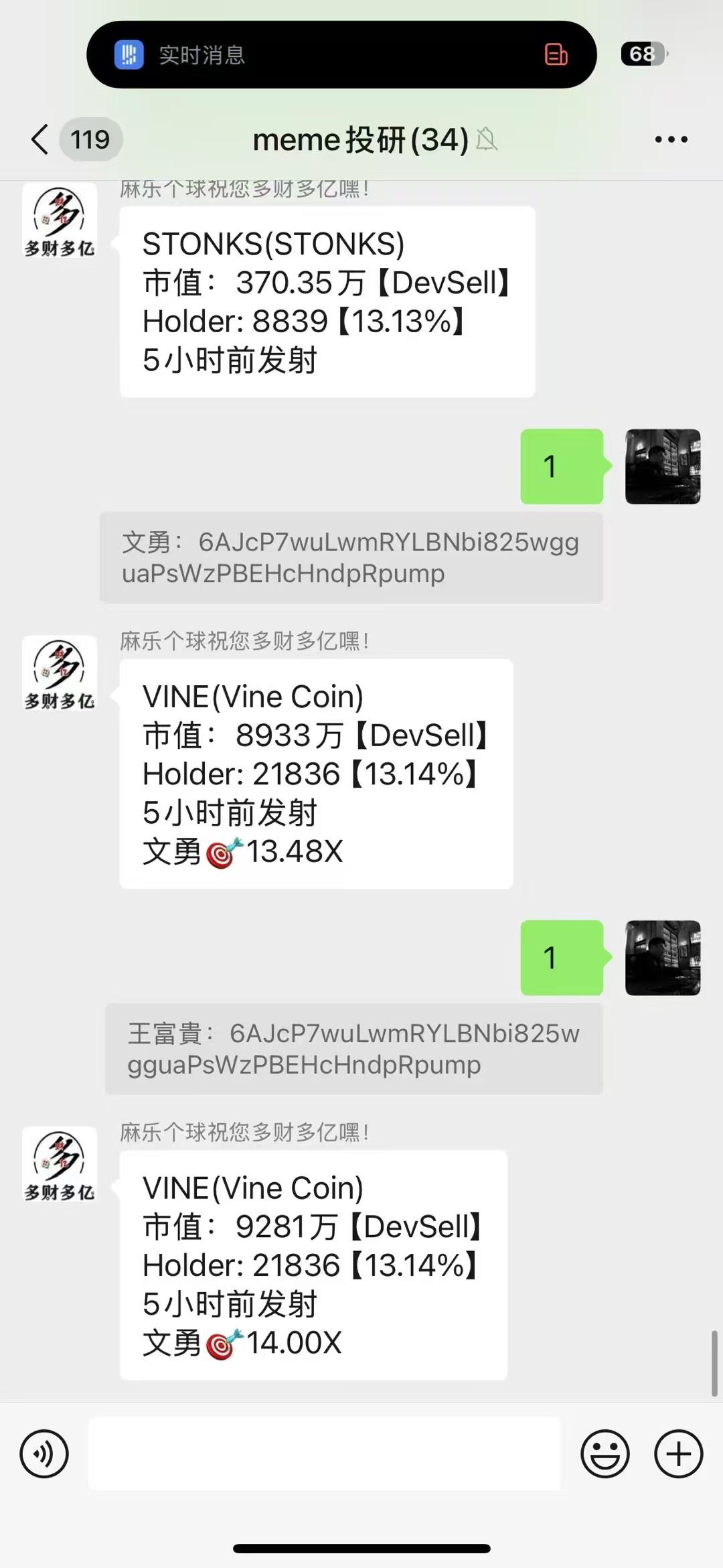Open my avatar beside the reply quoting 文勇

pyautogui.click(x=662, y=466)
